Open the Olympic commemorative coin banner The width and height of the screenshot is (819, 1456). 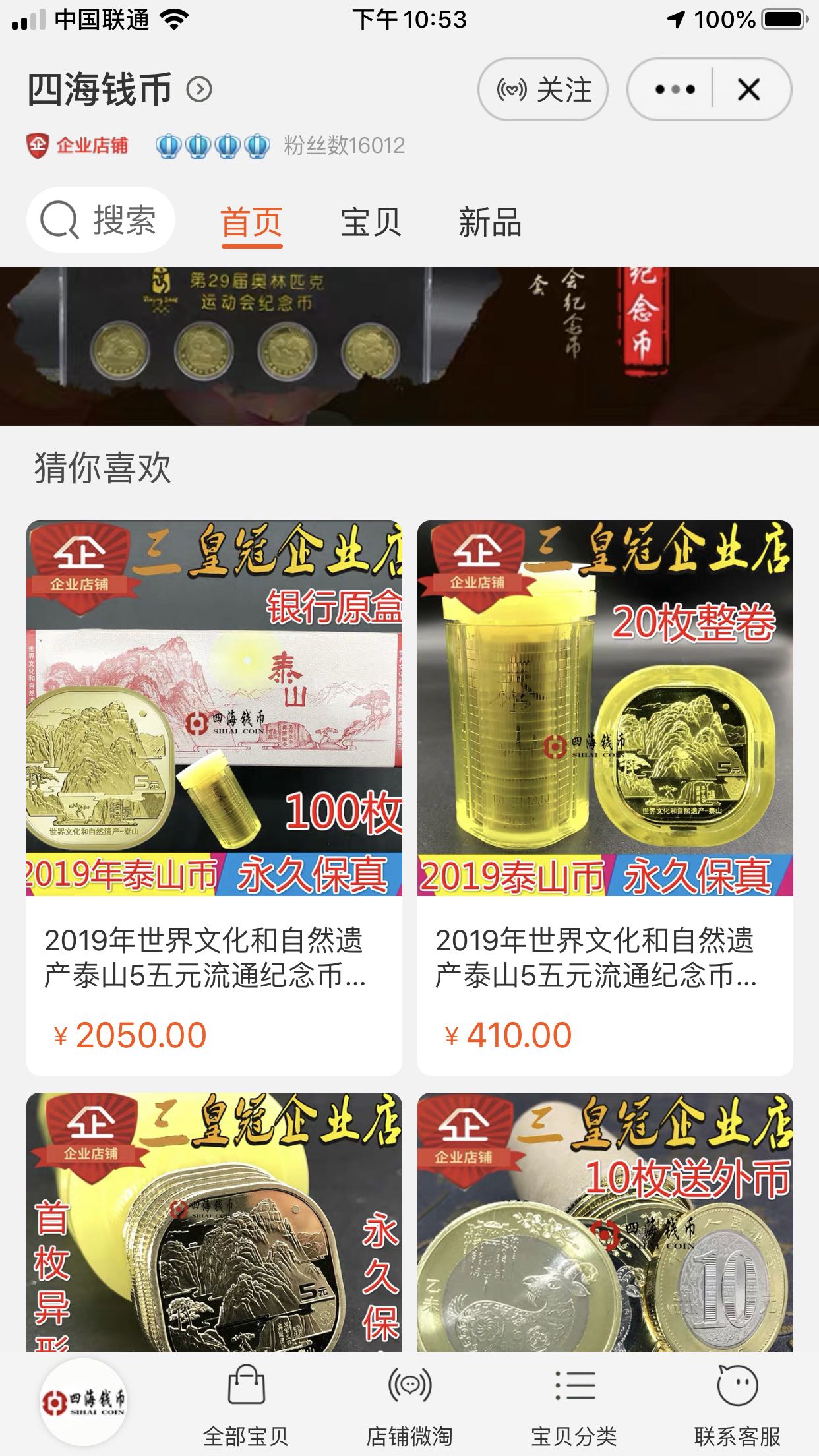409,346
